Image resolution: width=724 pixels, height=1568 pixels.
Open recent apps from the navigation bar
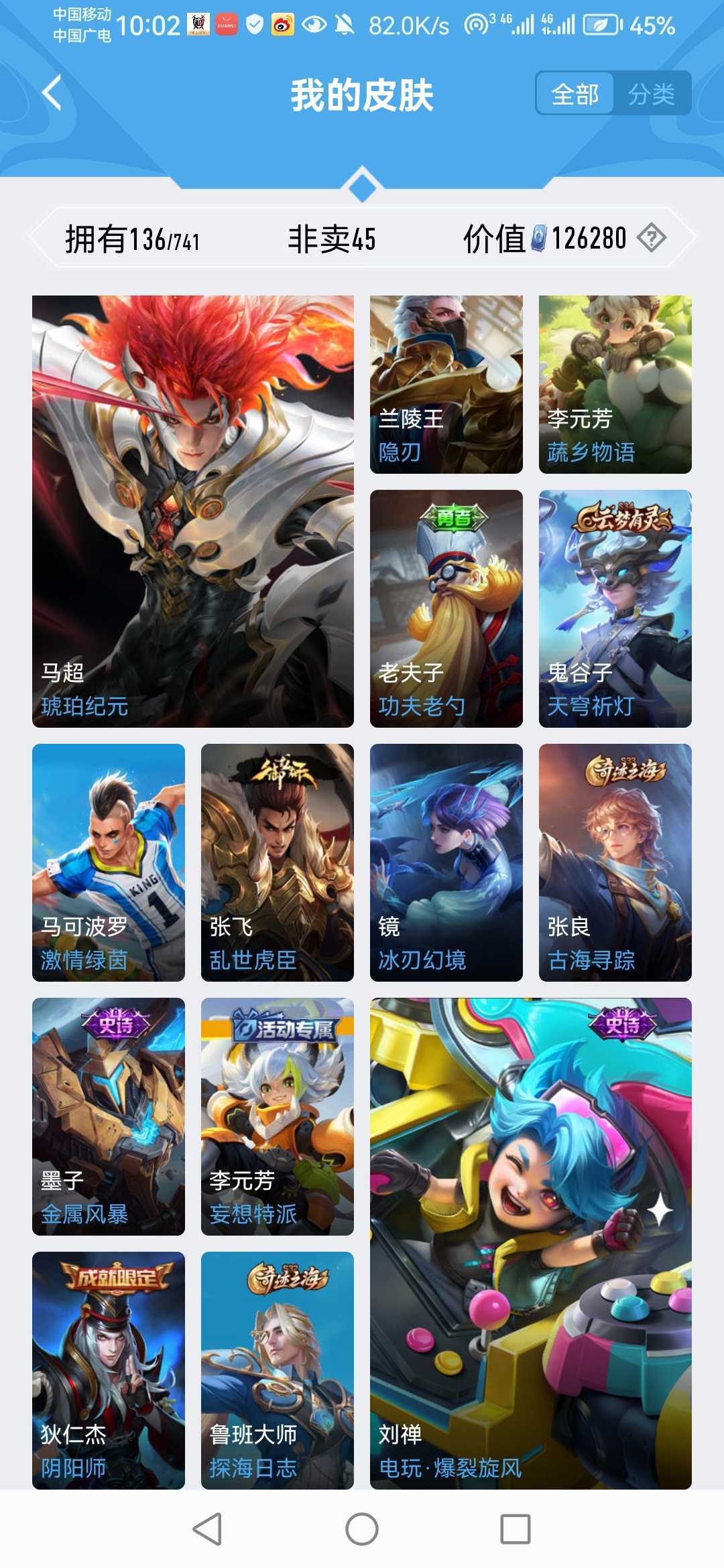pyautogui.click(x=516, y=1529)
